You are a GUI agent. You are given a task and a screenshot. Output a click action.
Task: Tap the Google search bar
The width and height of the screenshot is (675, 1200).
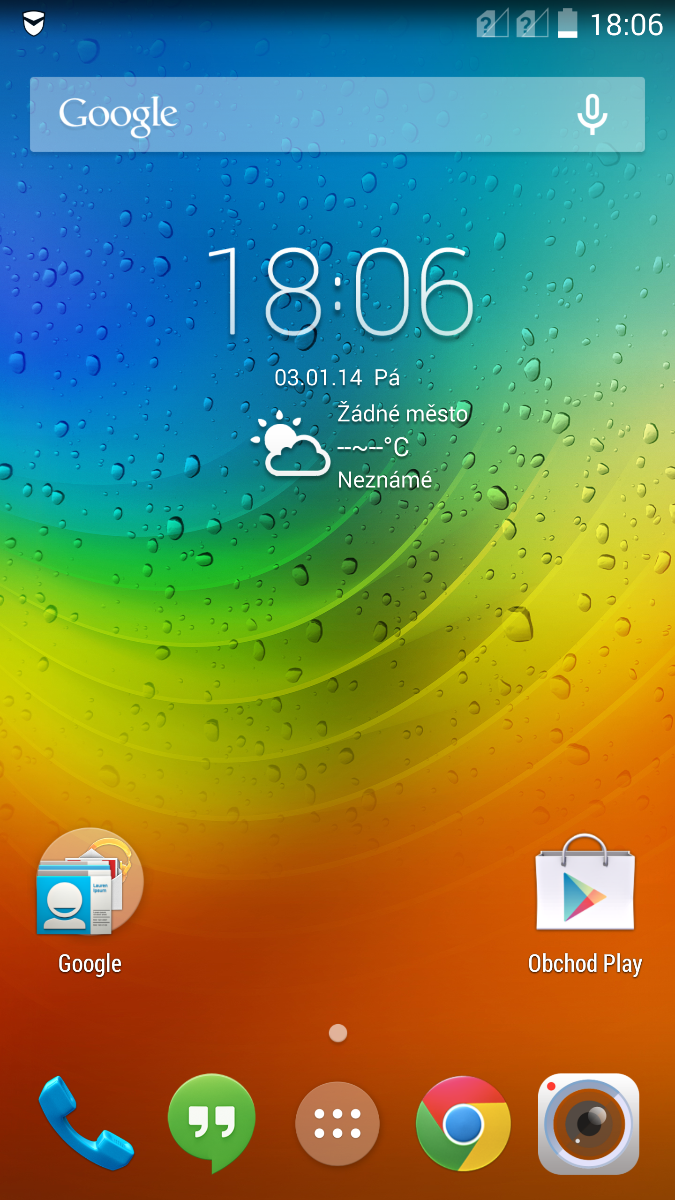tap(300, 115)
